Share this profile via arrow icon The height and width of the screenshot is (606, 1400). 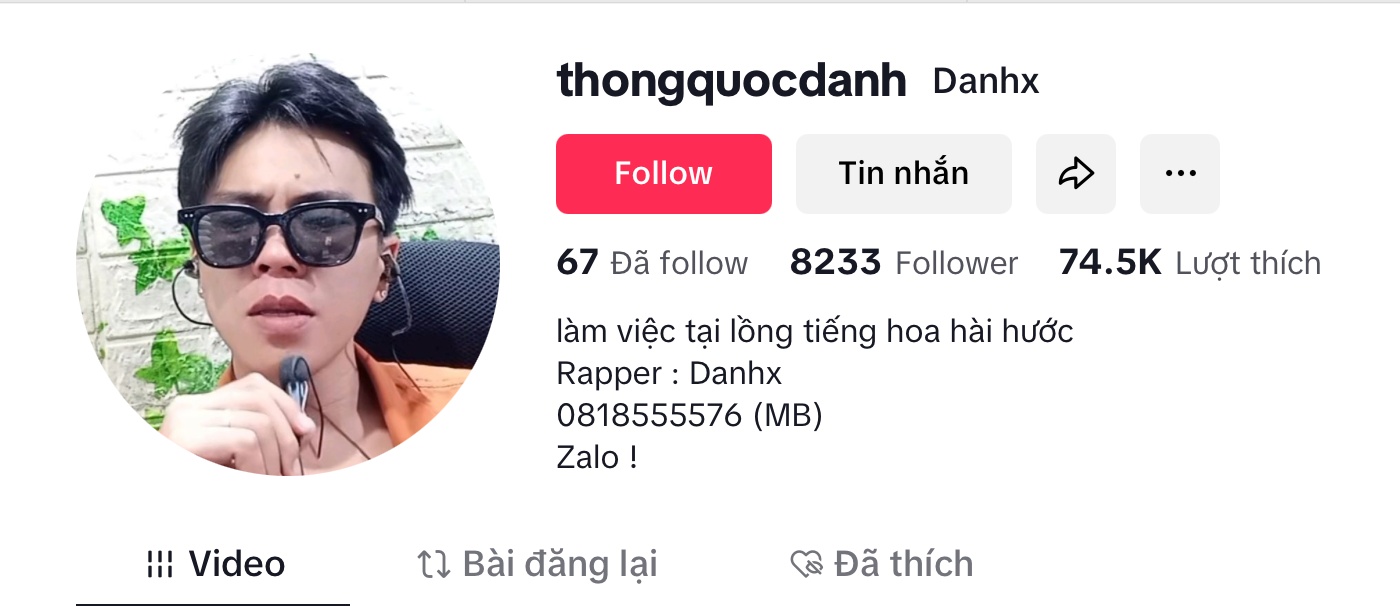[1075, 174]
